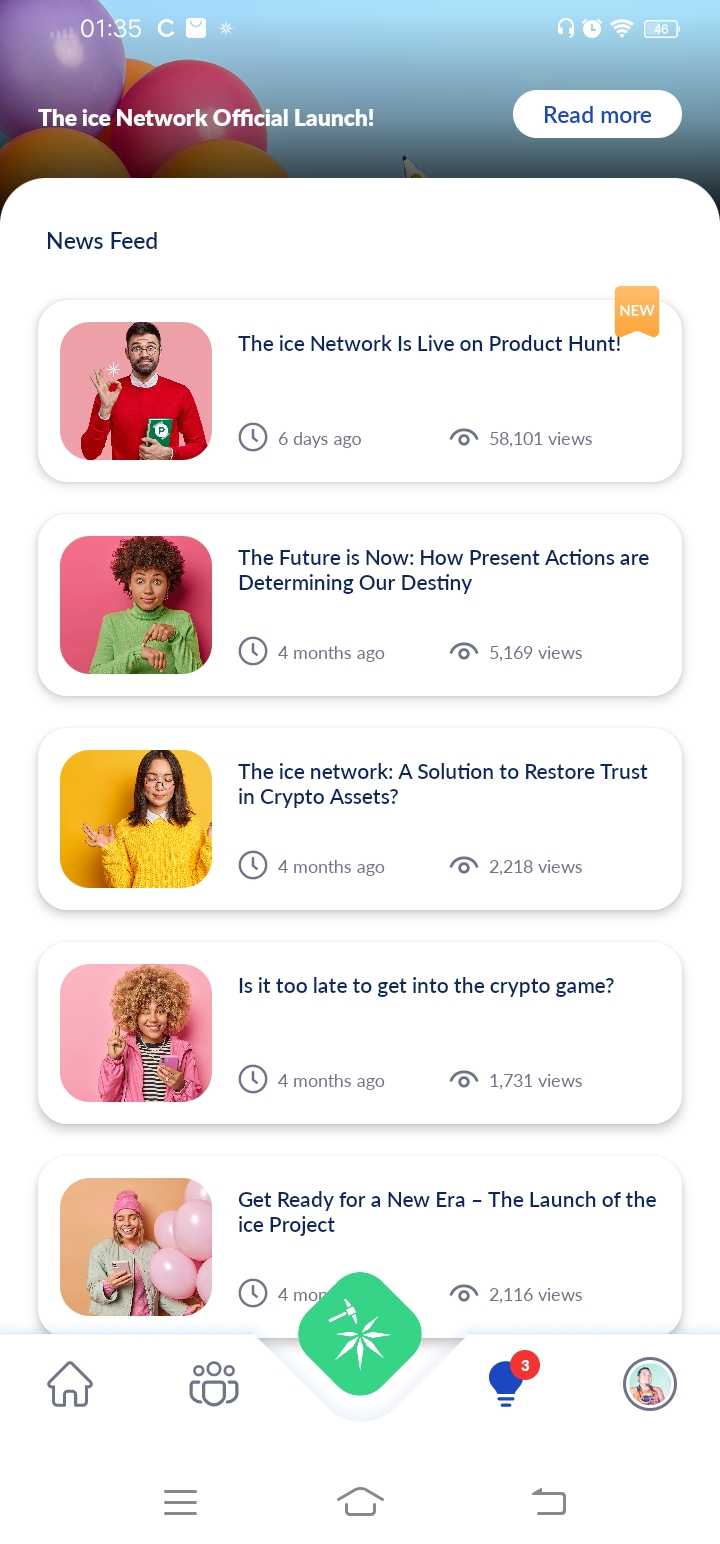
Task: Go back using the system back button
Action: pos(548,1501)
